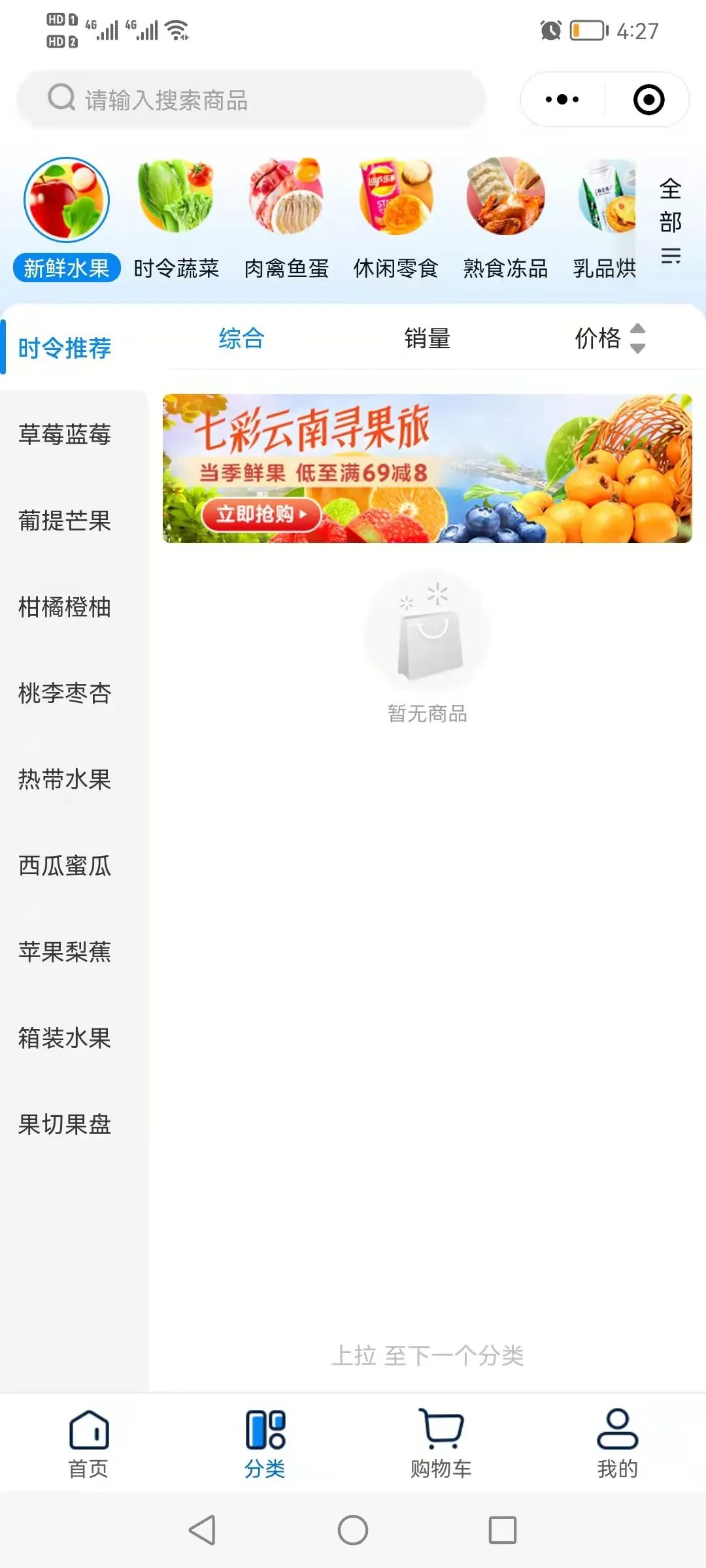Viewport: 706px width, 1568px height.
Task: Open the mini program more-options menu
Action: click(x=562, y=100)
